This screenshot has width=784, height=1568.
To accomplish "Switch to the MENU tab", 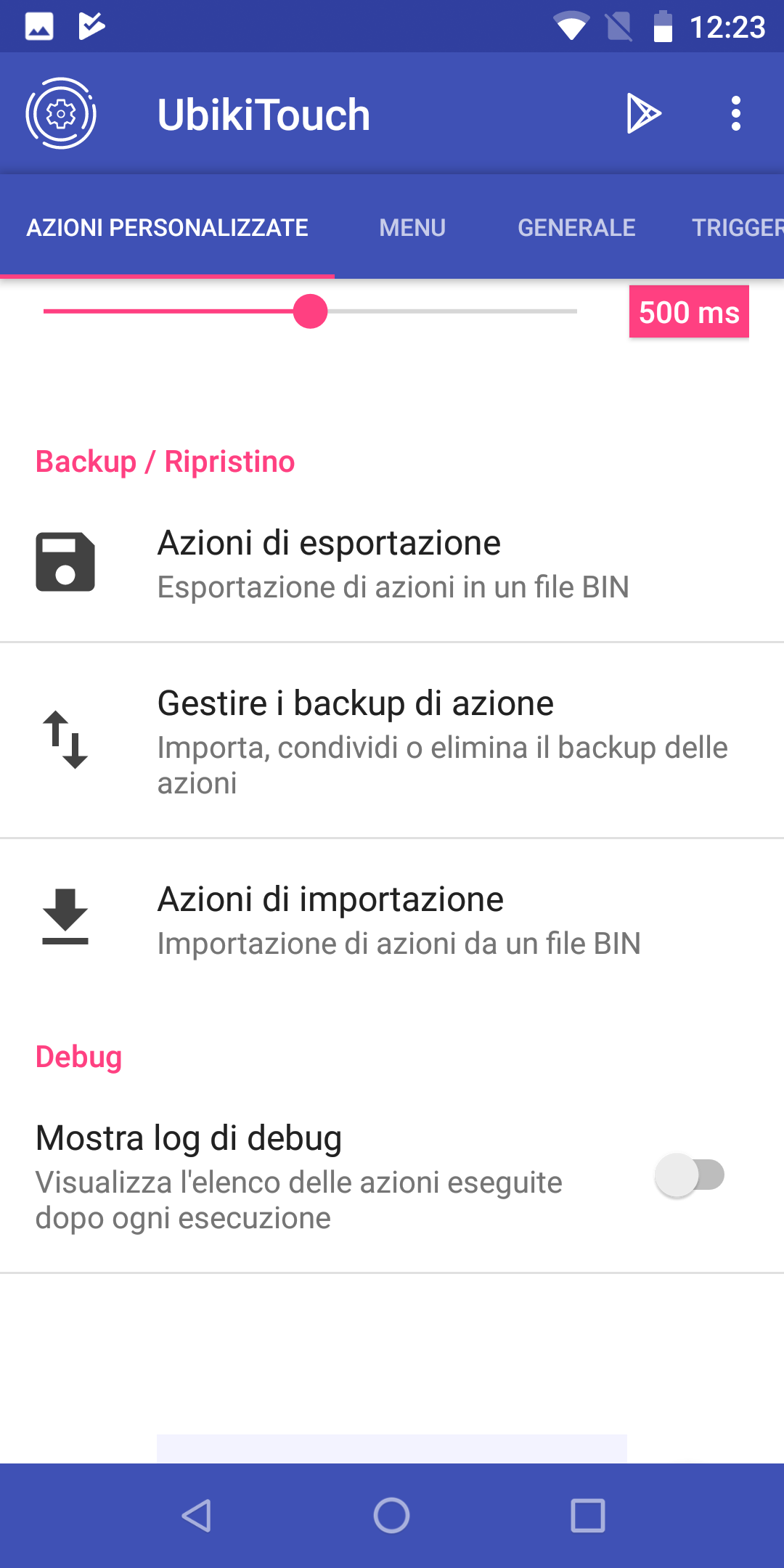I will (412, 227).
